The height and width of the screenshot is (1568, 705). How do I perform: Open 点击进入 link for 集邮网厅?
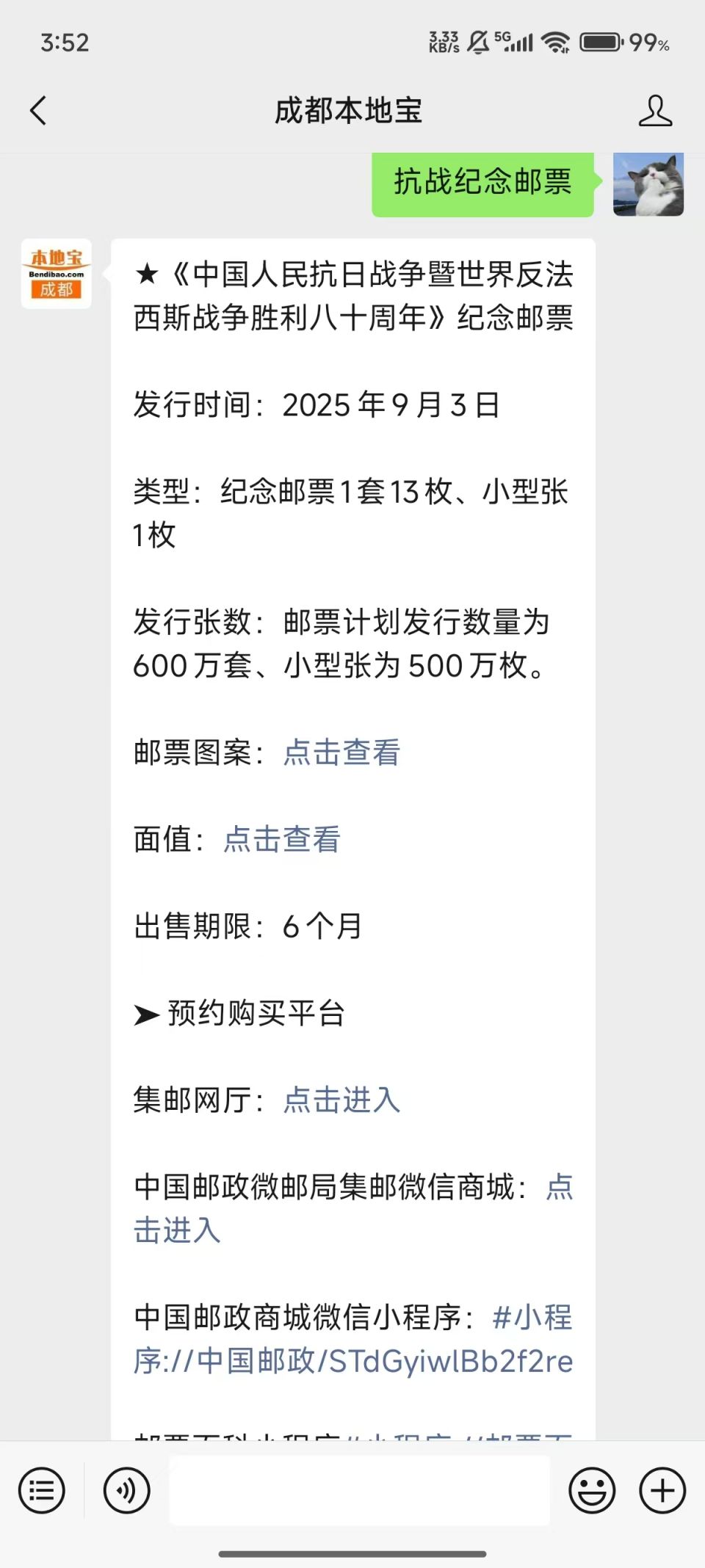tap(341, 1100)
